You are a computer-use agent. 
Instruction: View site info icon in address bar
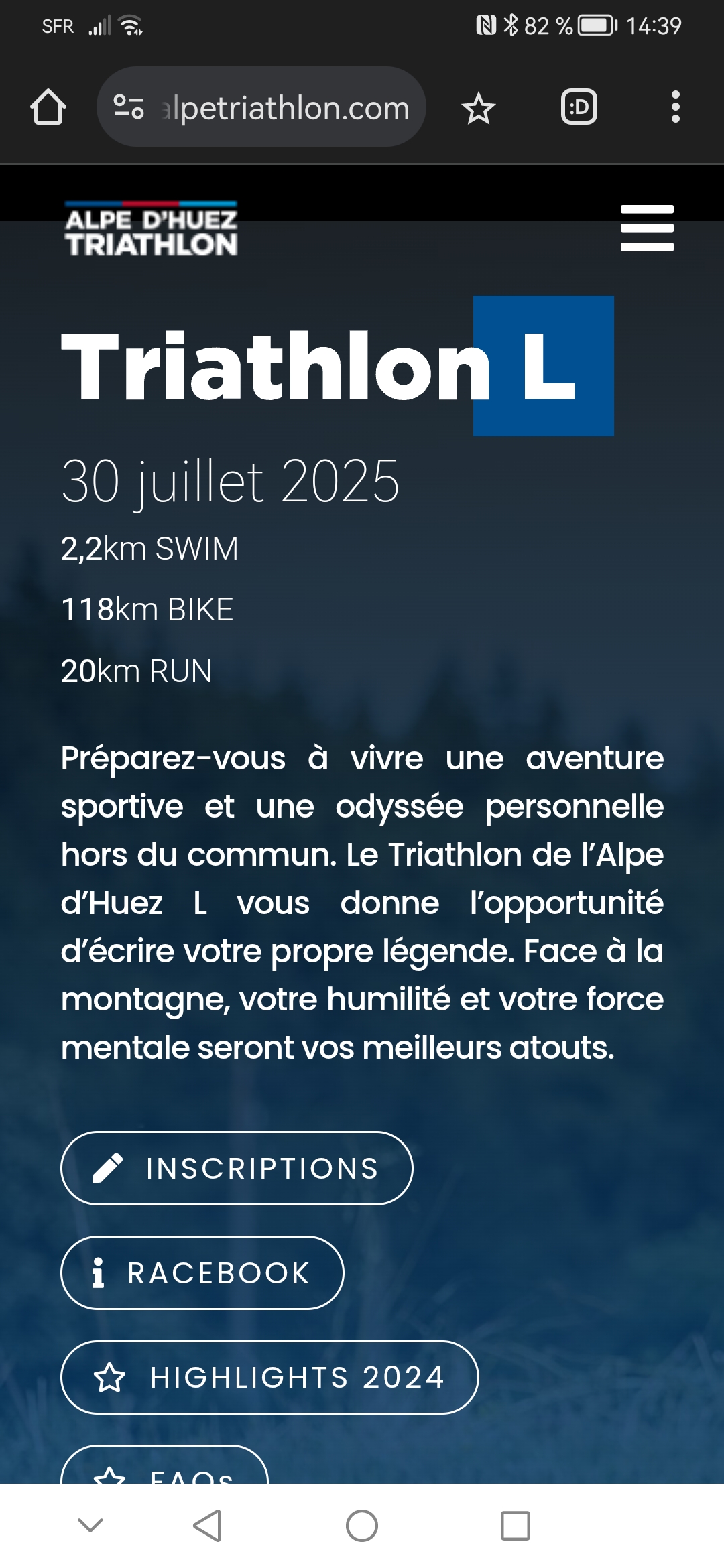129,107
